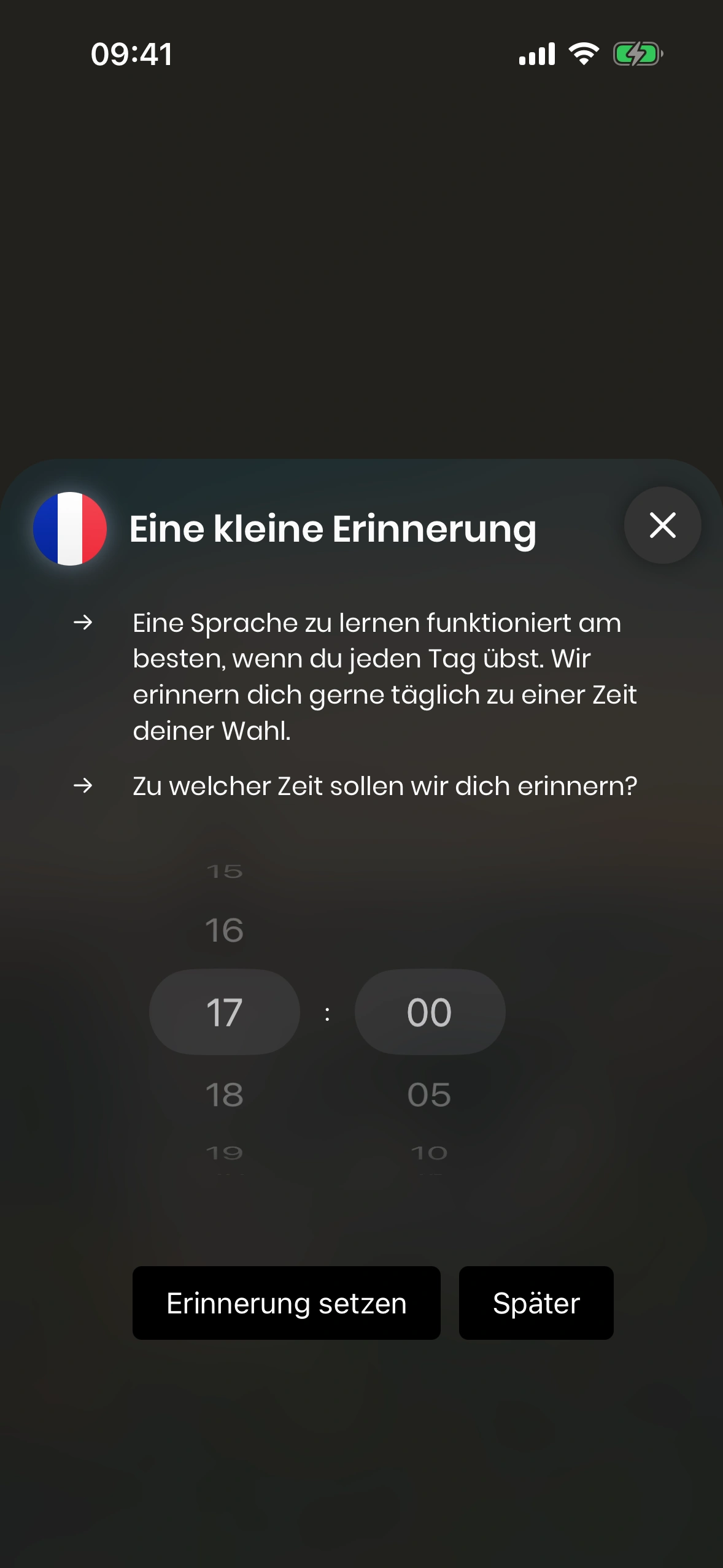Choose Später to postpone reminder
This screenshot has height=1568, width=723.
pyautogui.click(x=536, y=1303)
